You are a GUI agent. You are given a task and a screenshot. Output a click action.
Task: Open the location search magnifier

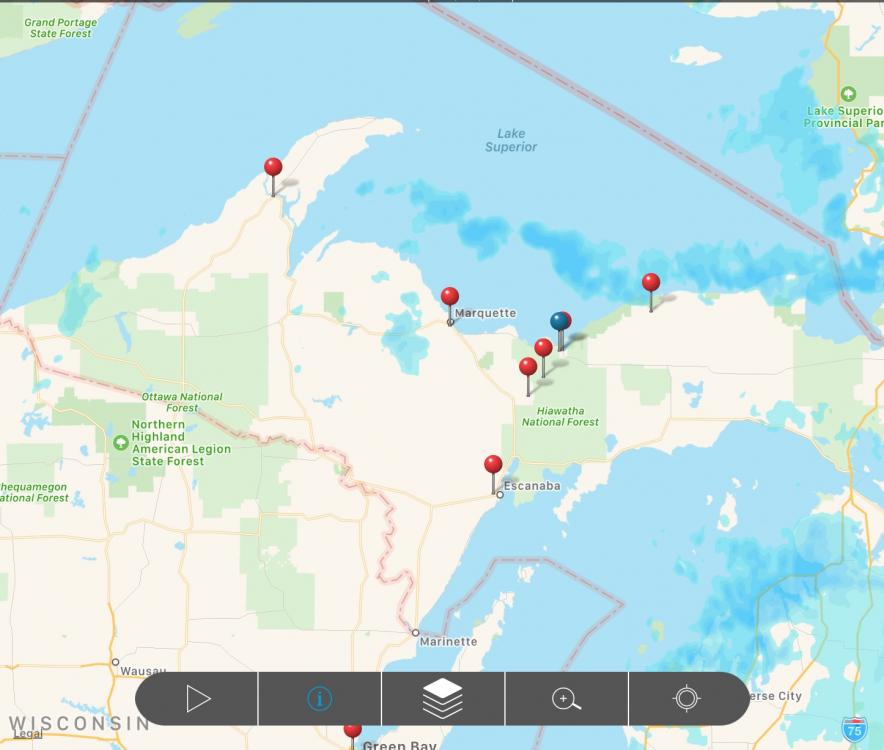pos(566,698)
